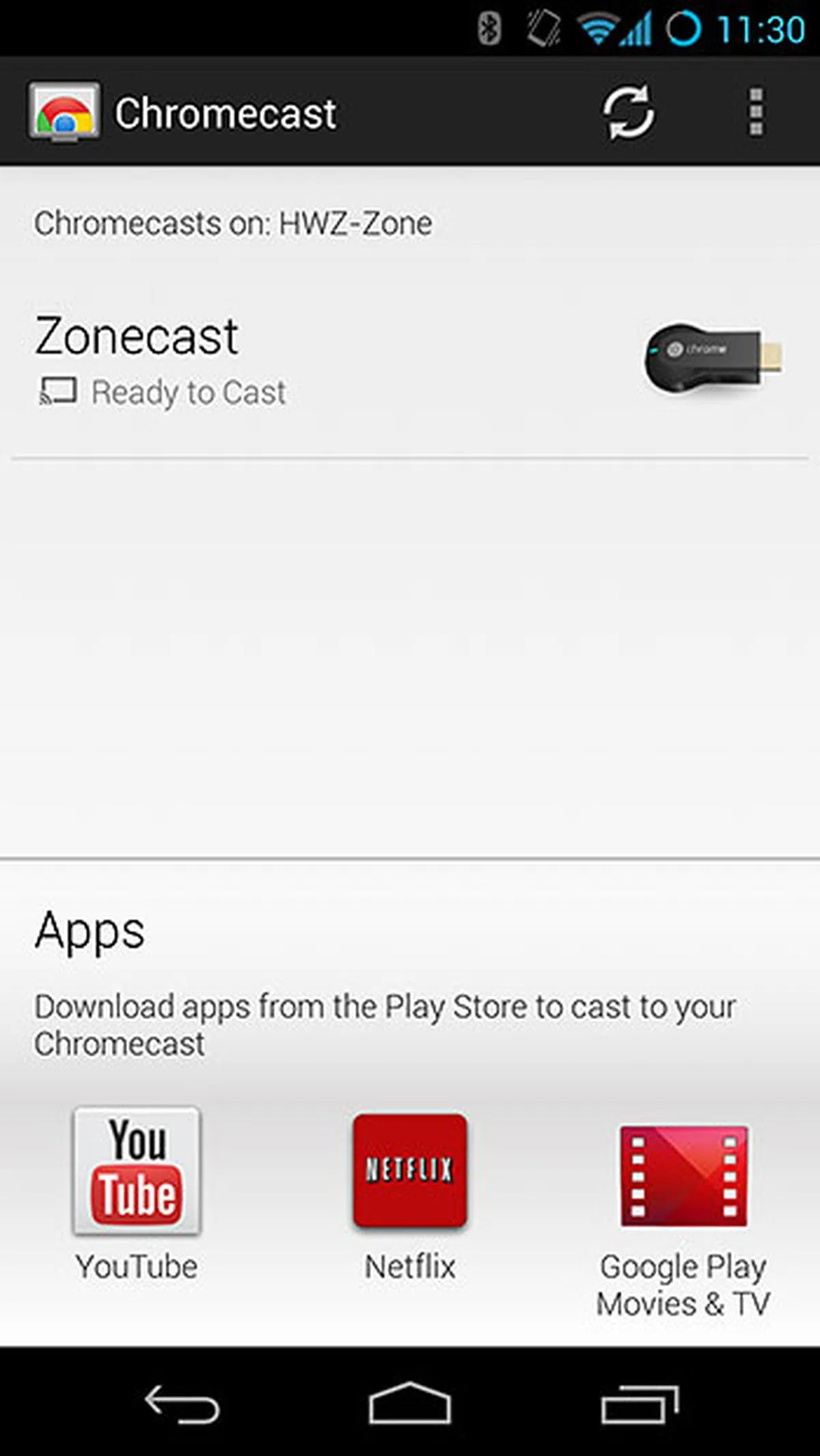Open the overflow menu
820x1456 pixels.
(x=756, y=112)
